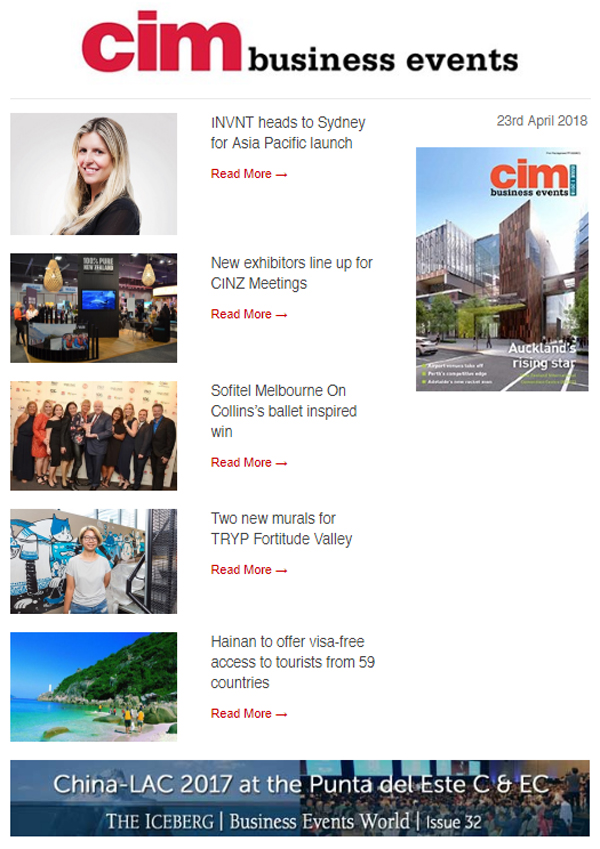Open the blonde woman's INVNT article photo

click(x=93, y=174)
